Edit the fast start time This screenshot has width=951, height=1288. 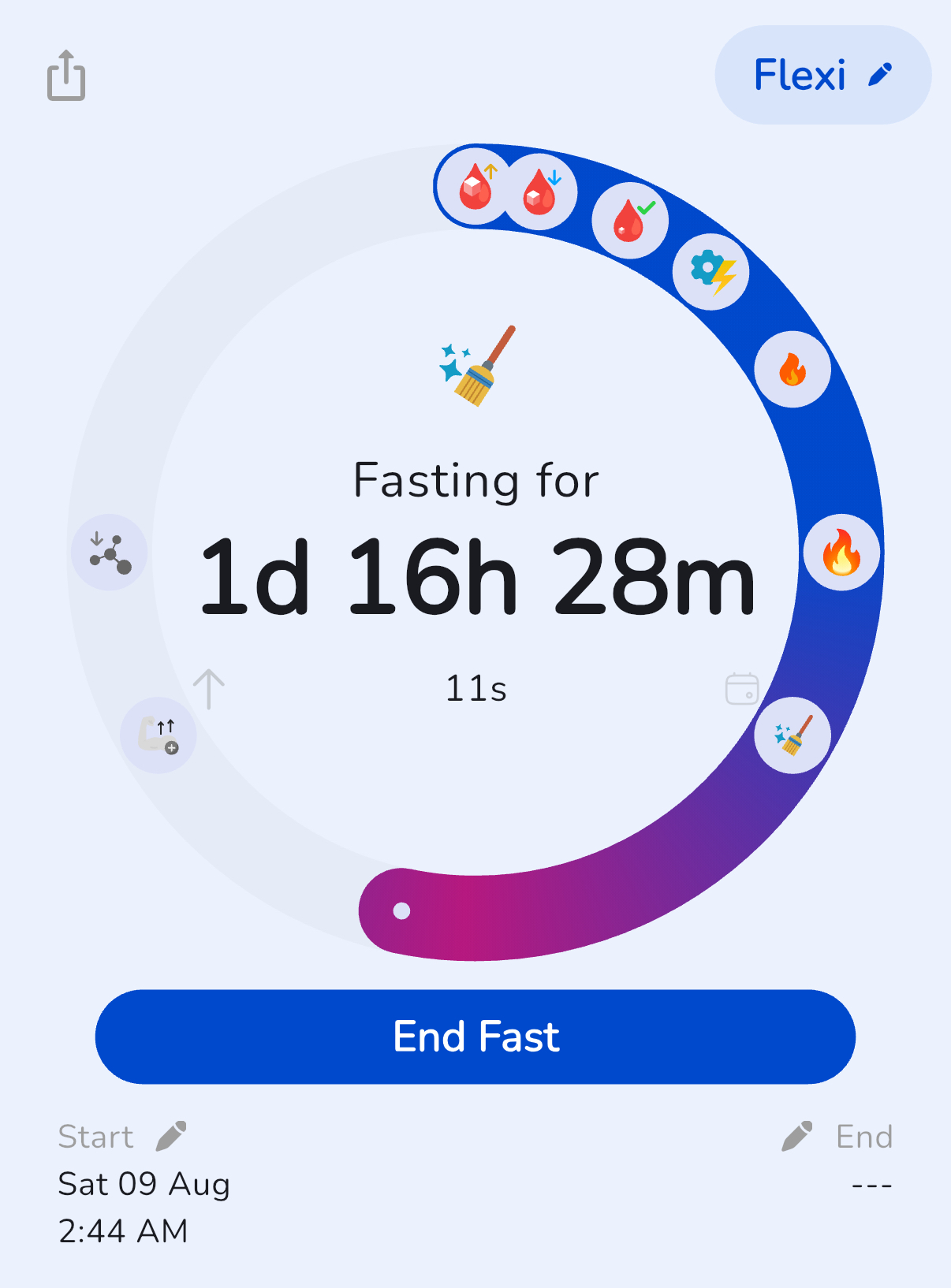(170, 1136)
